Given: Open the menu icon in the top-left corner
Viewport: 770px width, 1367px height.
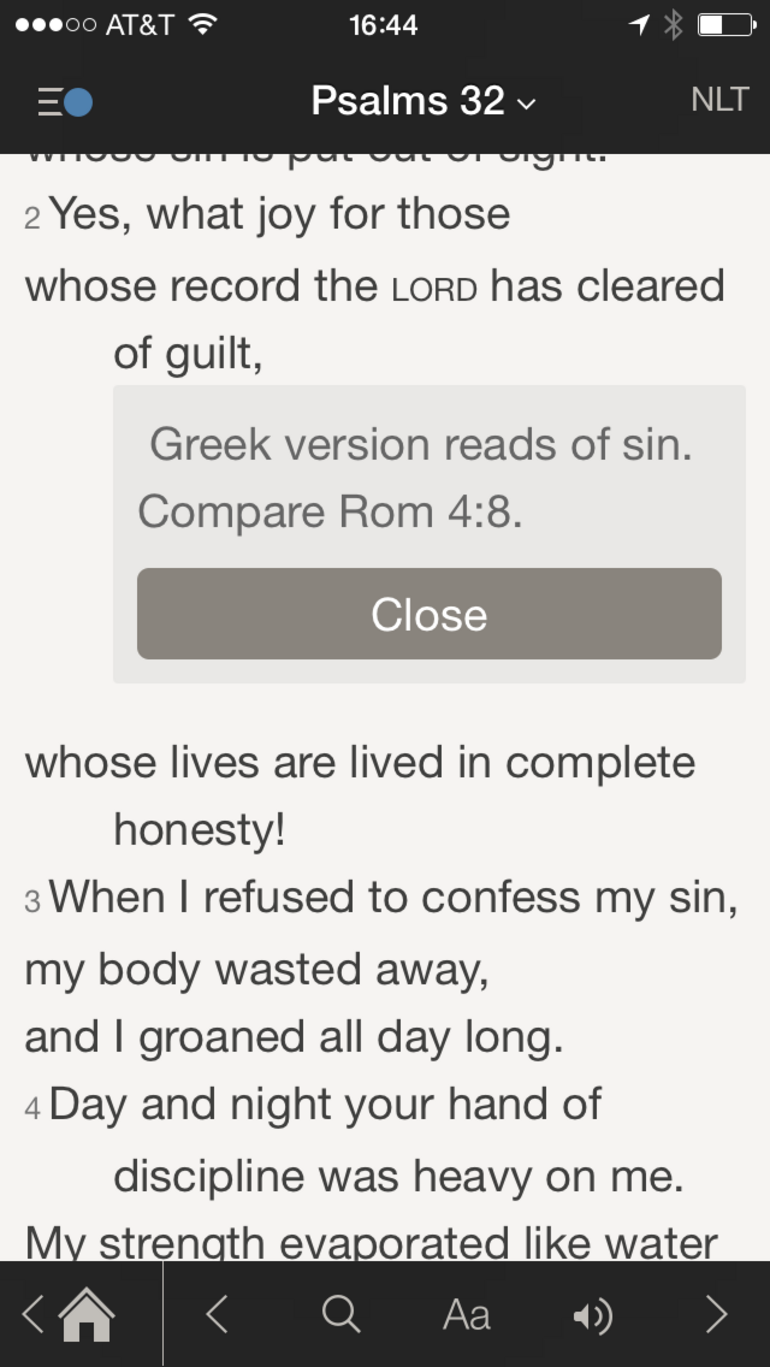Looking at the screenshot, I should click(65, 102).
